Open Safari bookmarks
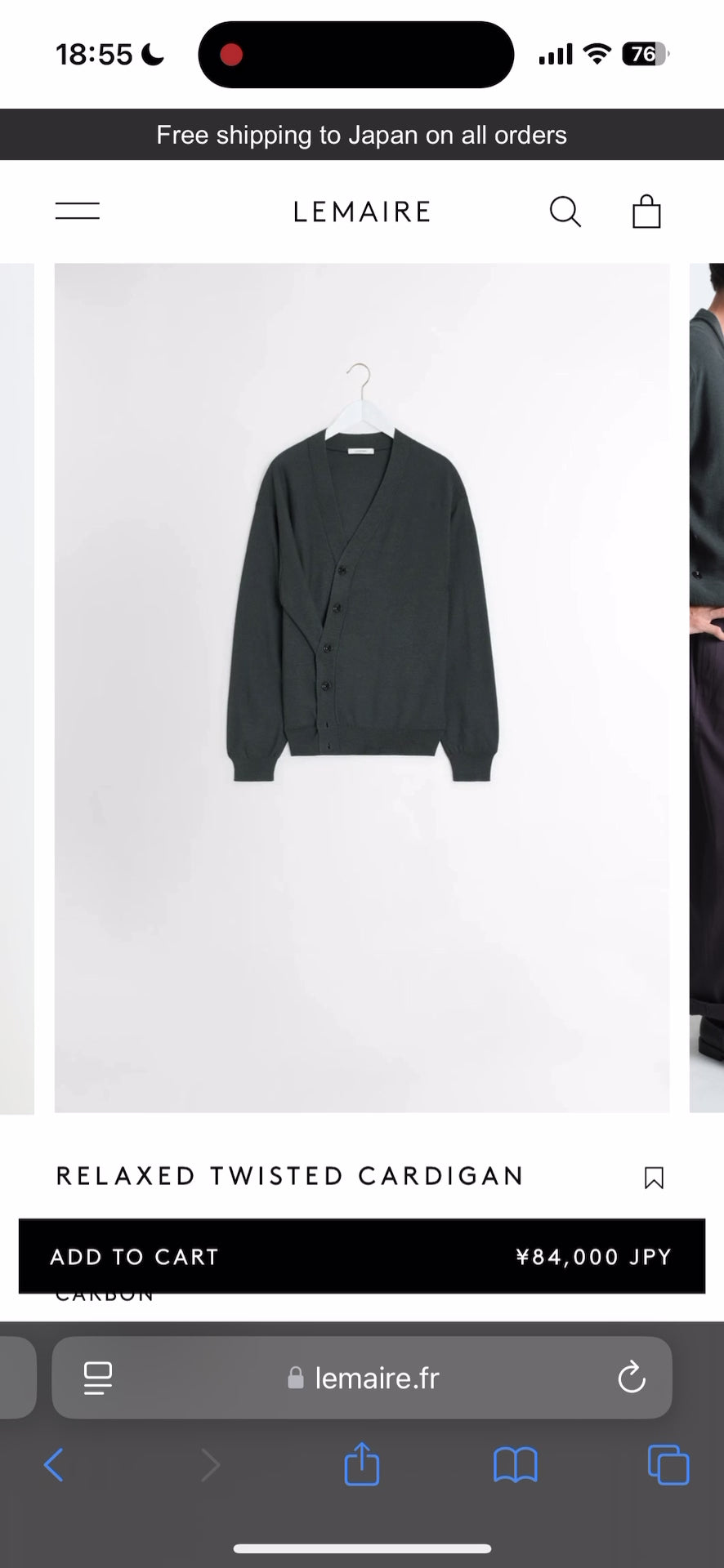 516,1465
